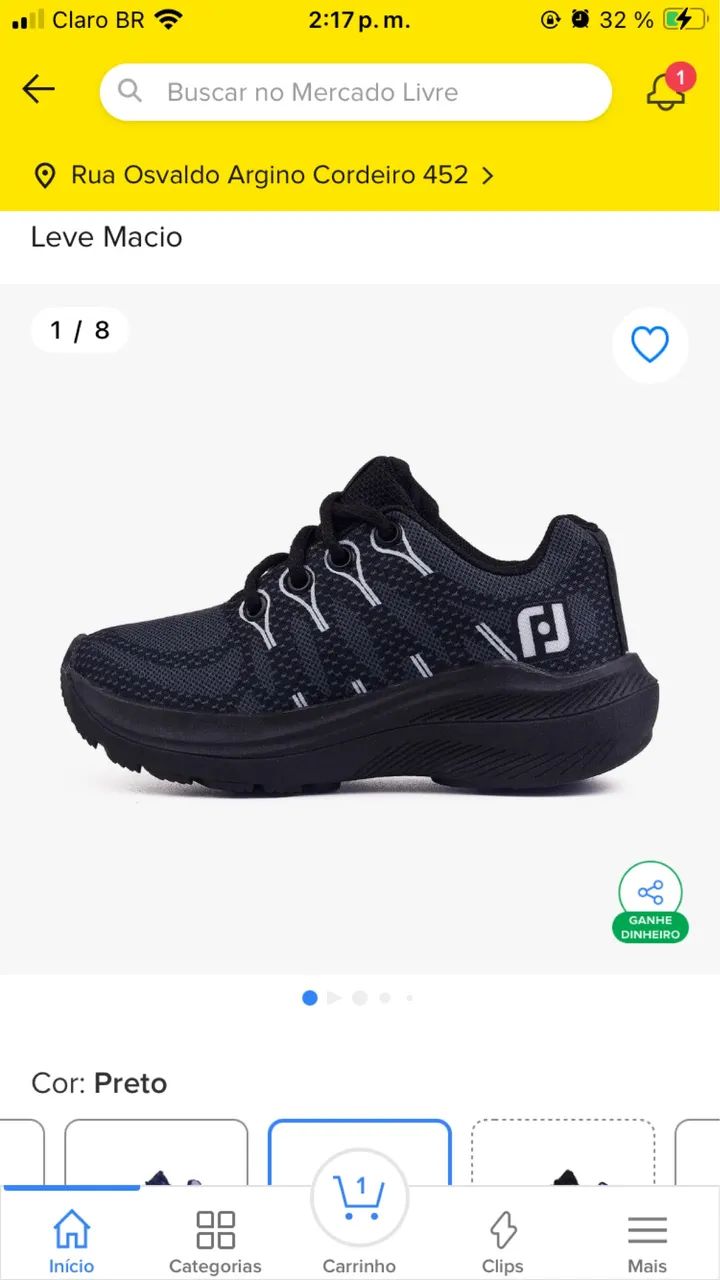Open the Buscar no Mercado Livre search box
The image size is (720, 1280).
355,92
